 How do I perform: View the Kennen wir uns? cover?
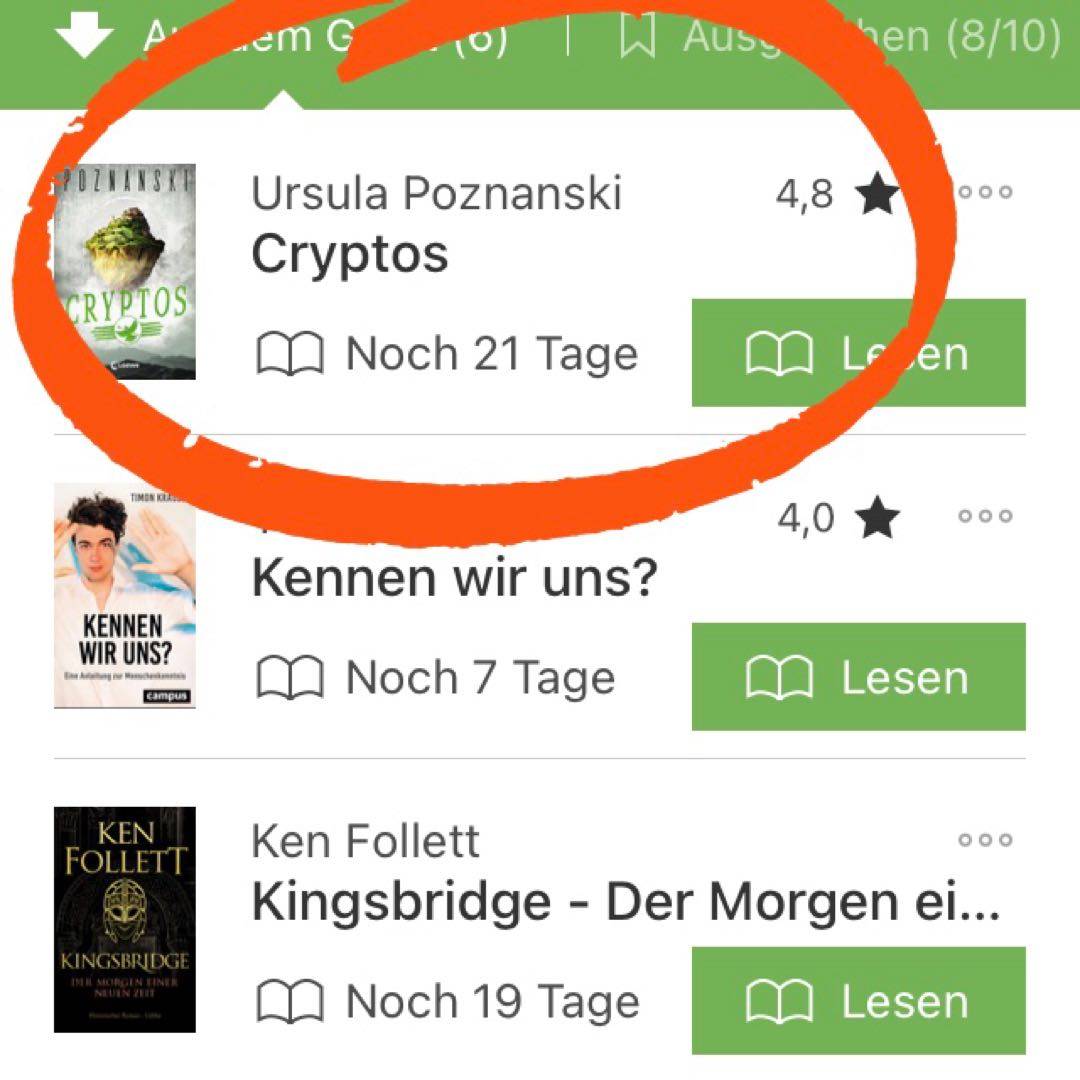[124, 596]
